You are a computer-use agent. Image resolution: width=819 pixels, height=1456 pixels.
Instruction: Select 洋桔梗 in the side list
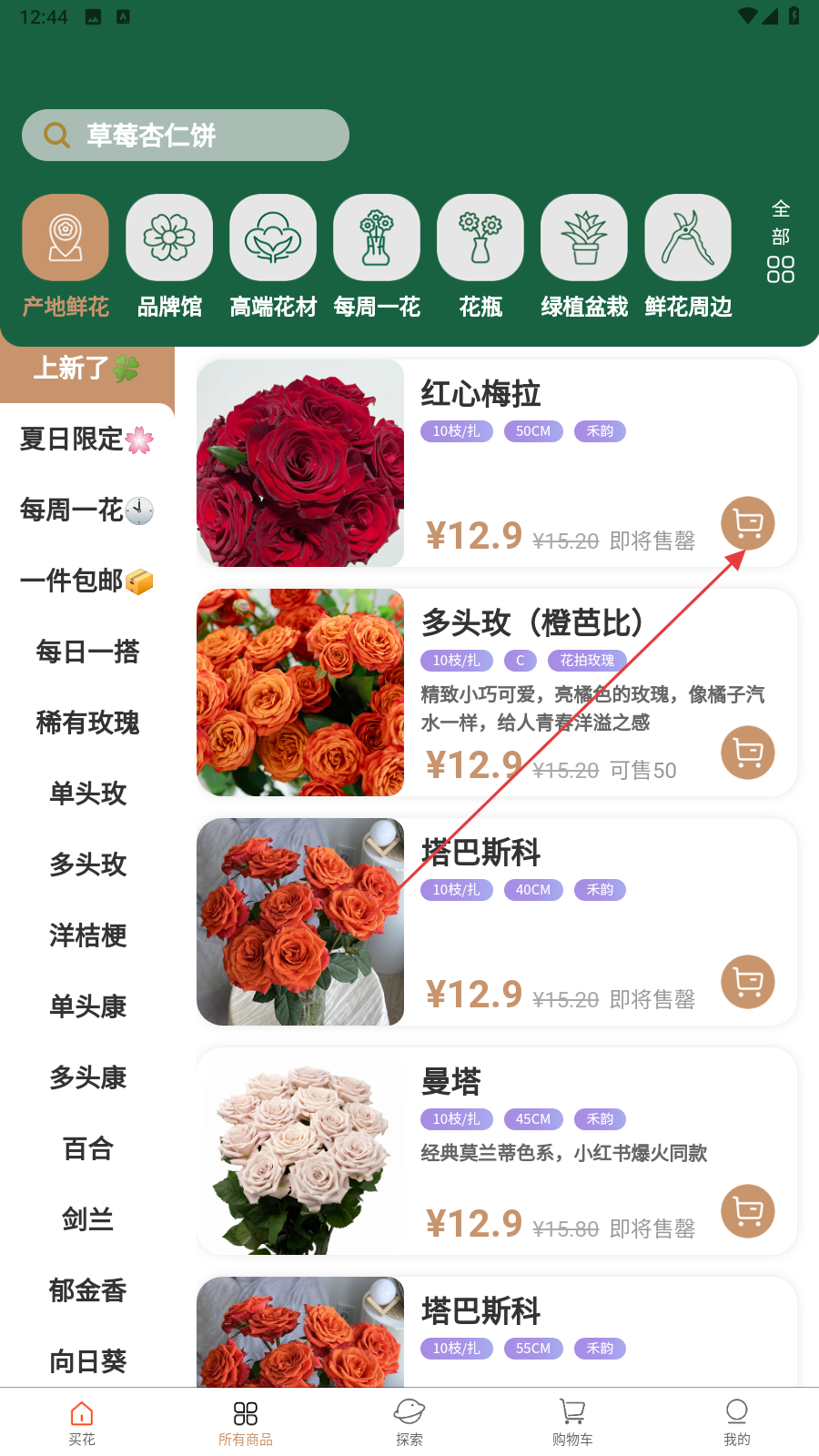[86, 935]
